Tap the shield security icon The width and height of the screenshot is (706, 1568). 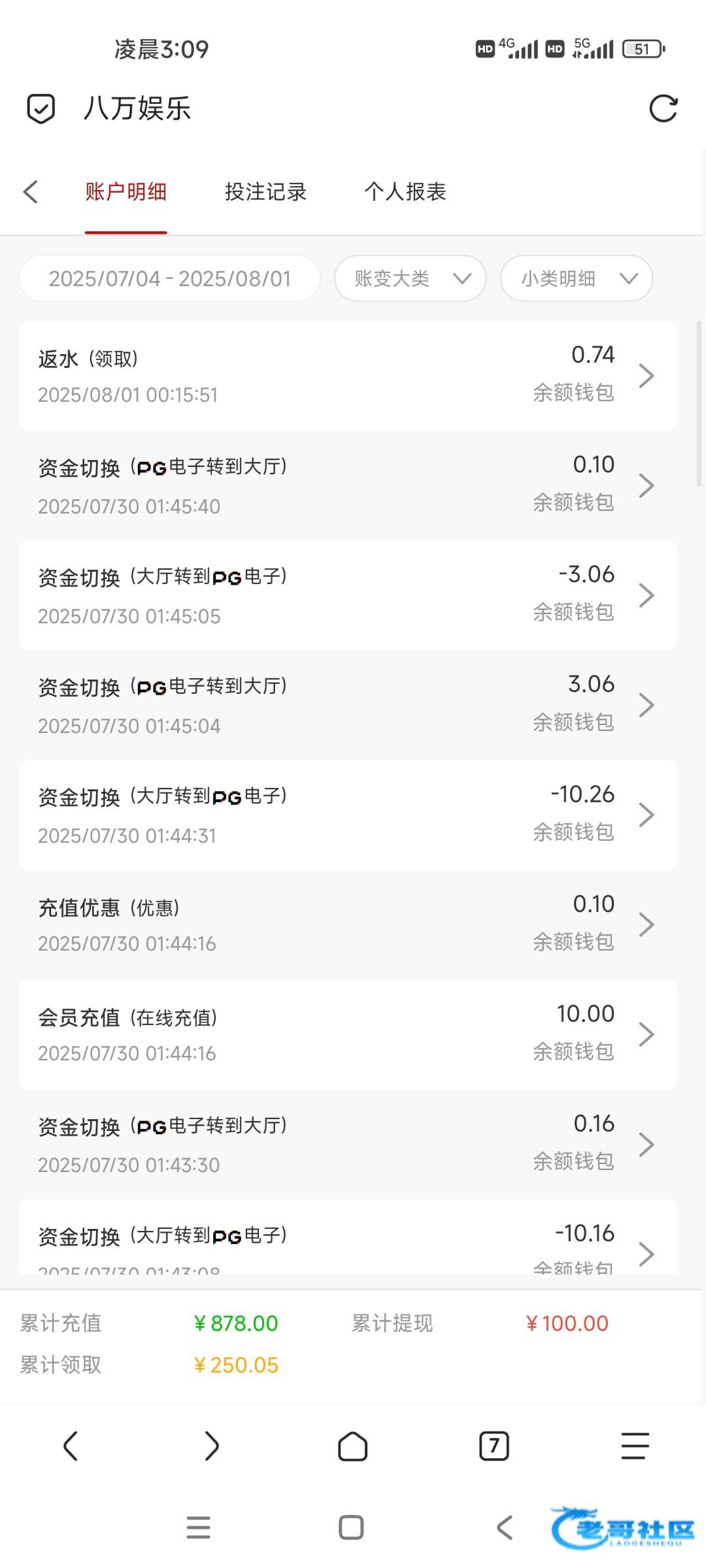point(41,108)
